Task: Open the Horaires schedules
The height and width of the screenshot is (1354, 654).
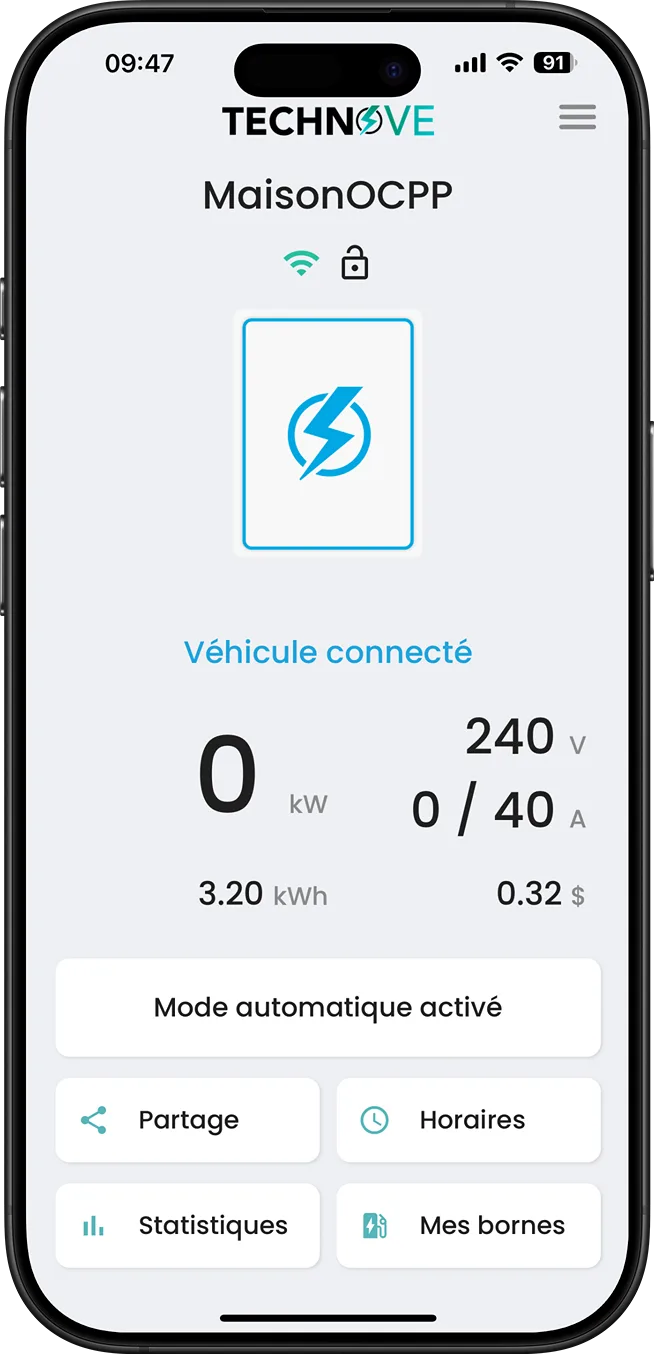Action: (469, 1120)
